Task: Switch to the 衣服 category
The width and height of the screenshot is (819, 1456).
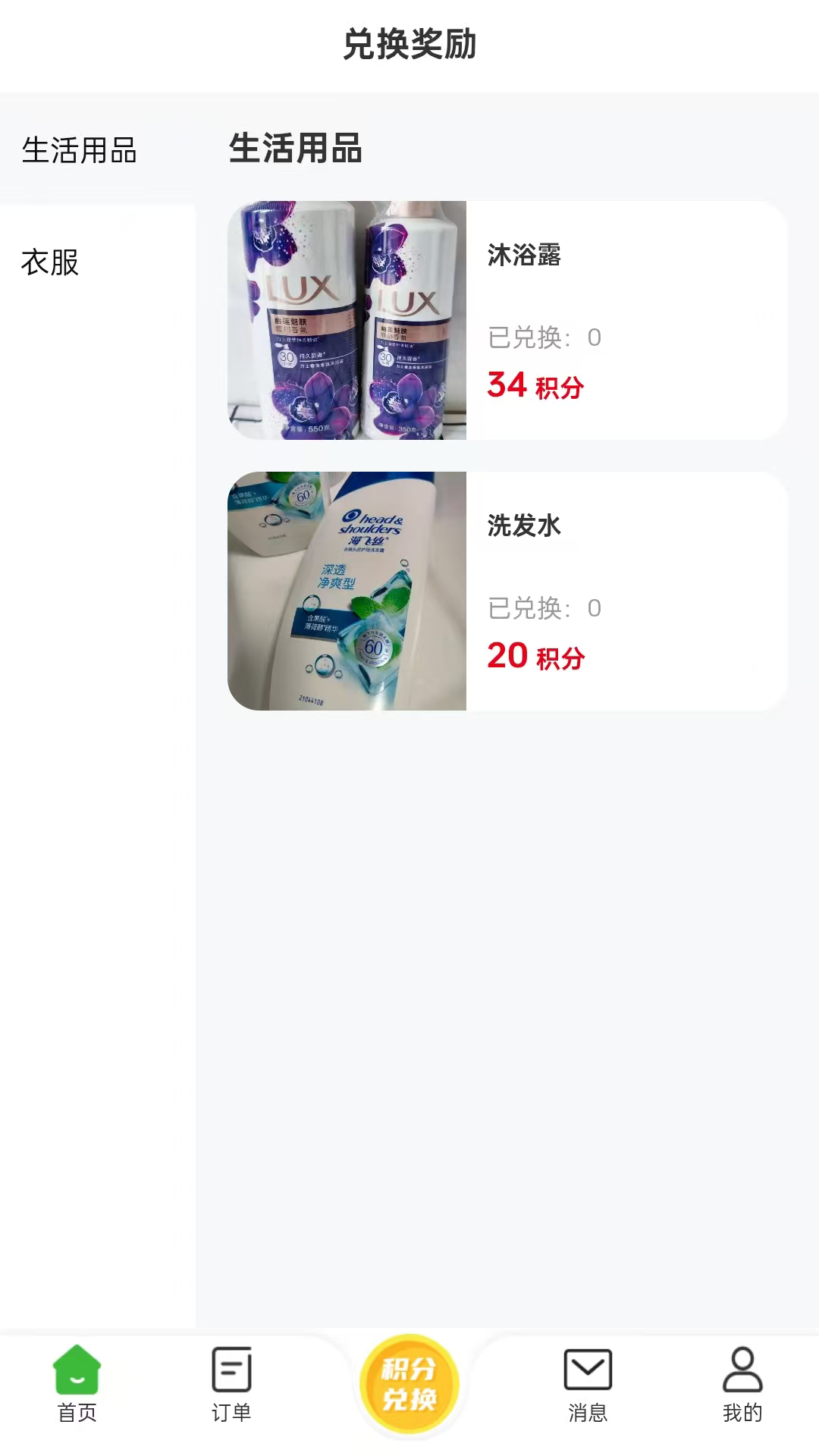Action: [x=51, y=262]
